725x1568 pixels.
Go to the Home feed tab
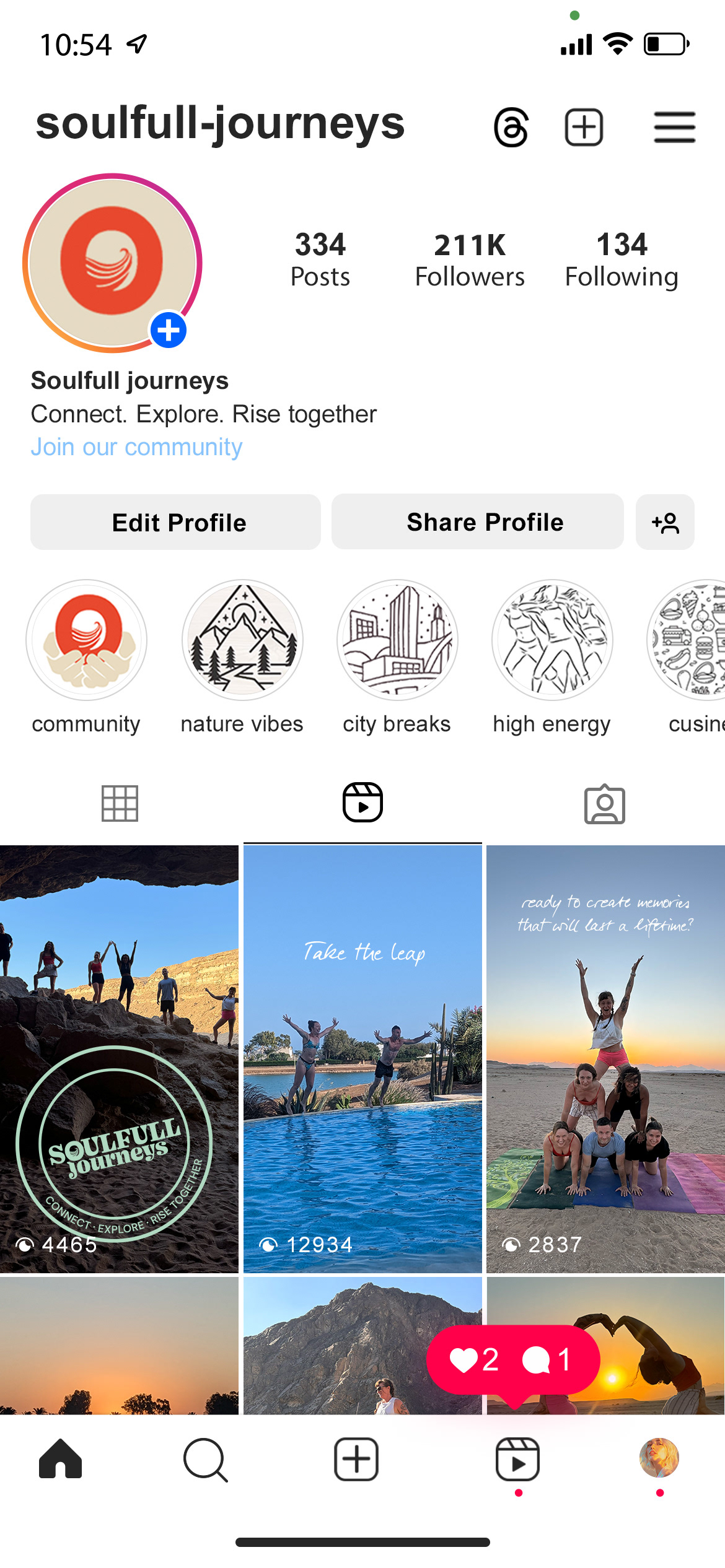click(x=60, y=1459)
